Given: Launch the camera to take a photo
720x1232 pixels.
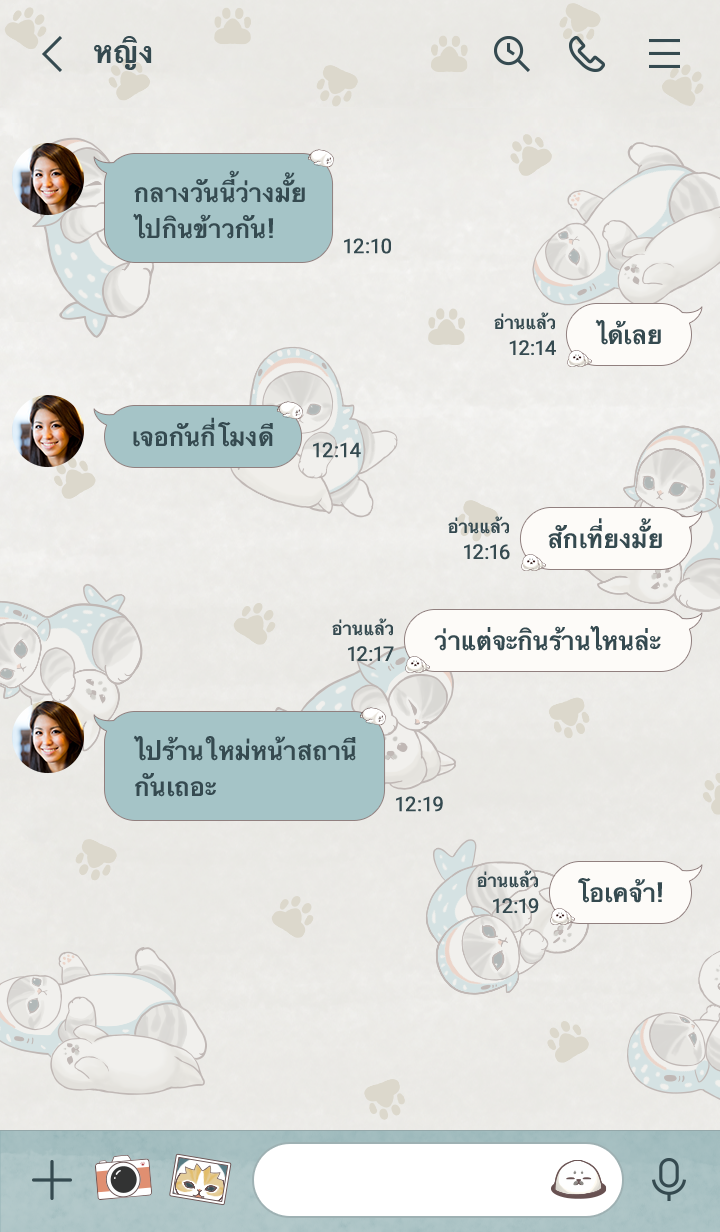Looking at the screenshot, I should point(123,1179).
